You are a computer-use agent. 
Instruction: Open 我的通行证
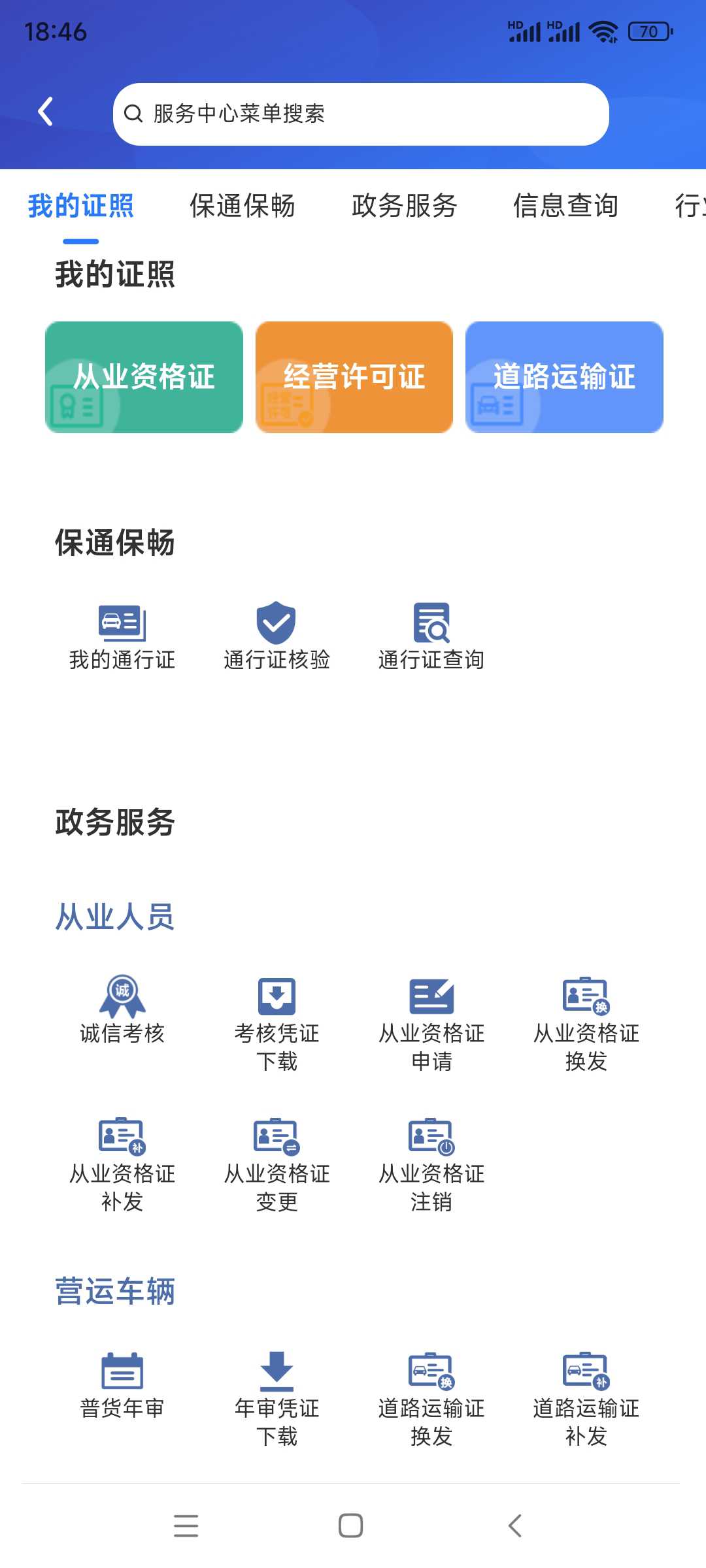coord(122,636)
